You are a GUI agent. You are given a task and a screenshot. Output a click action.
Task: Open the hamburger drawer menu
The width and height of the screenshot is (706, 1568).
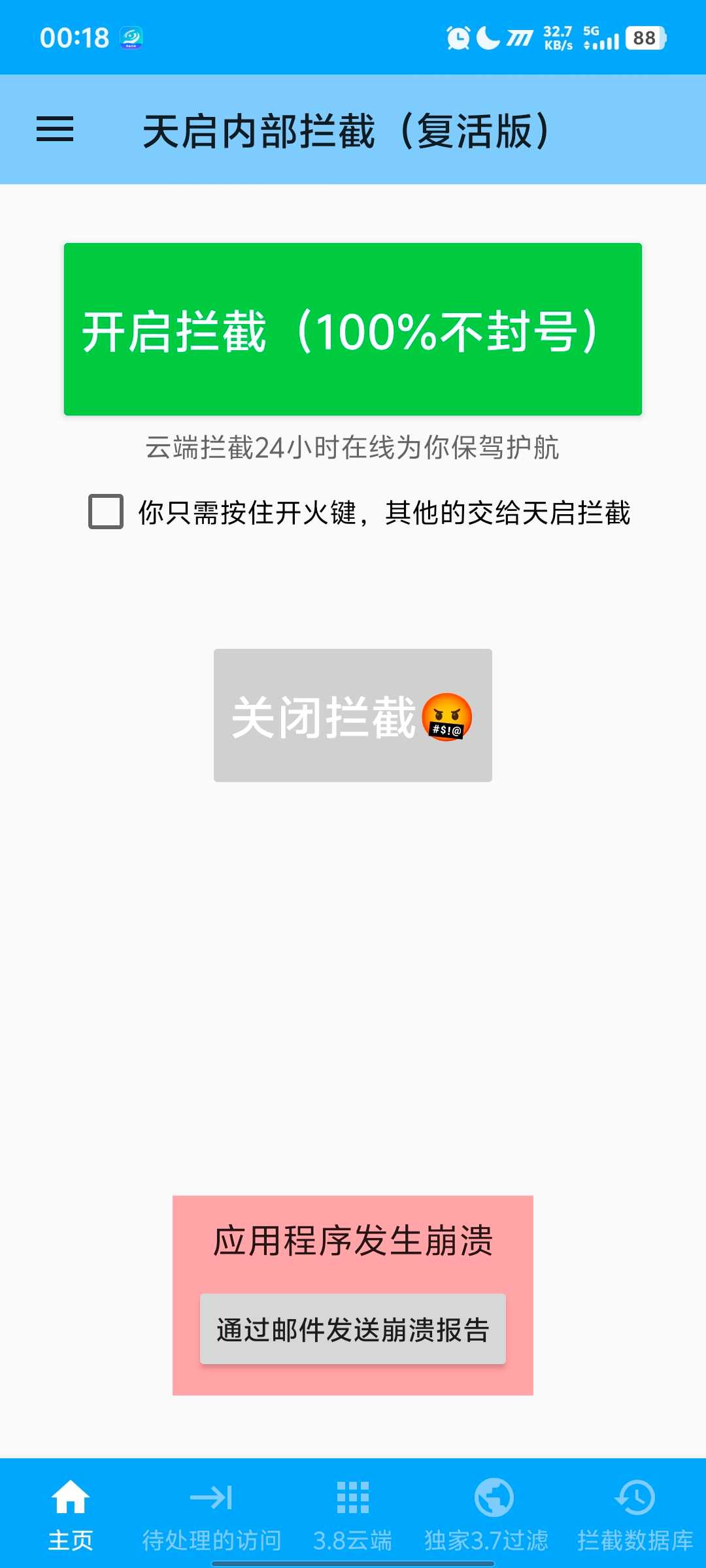55,129
